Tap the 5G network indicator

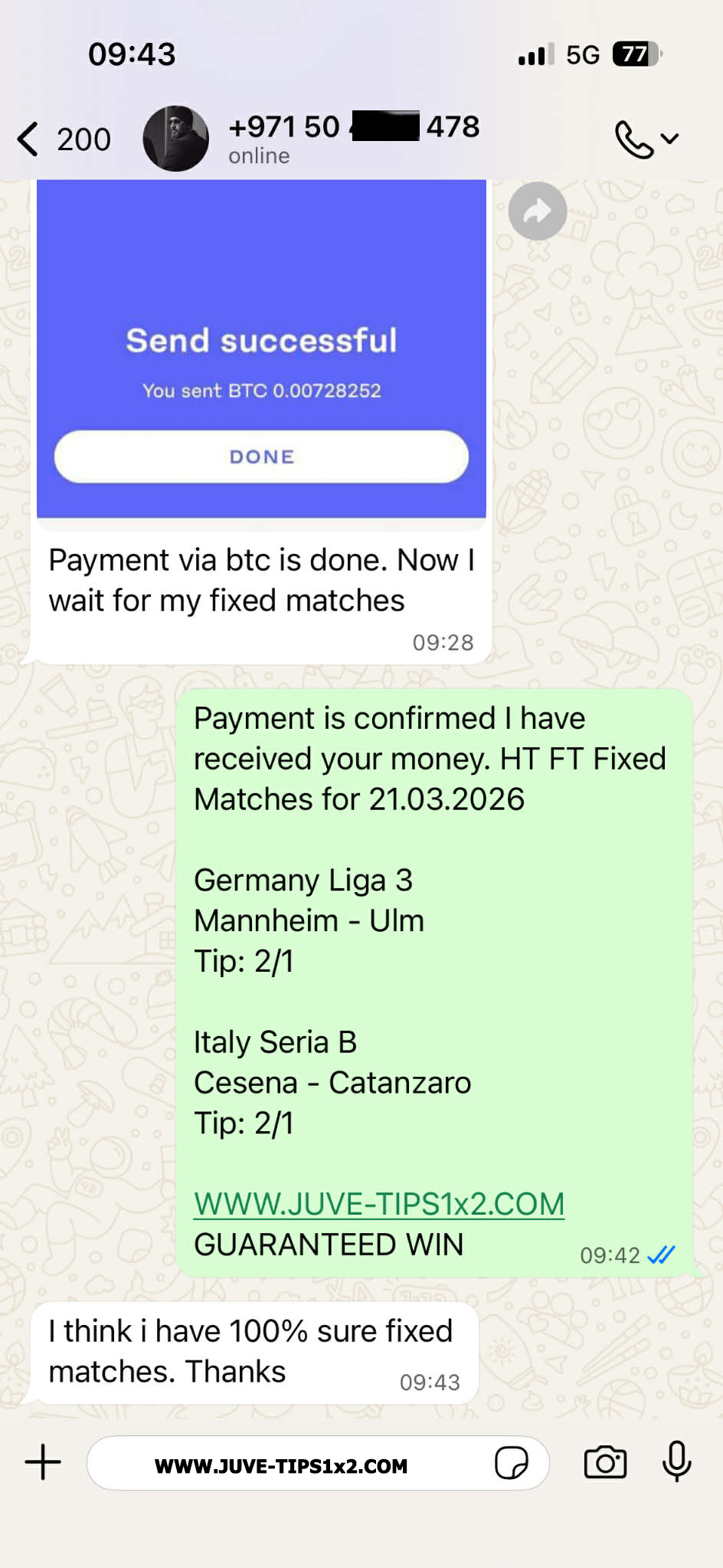[584, 54]
